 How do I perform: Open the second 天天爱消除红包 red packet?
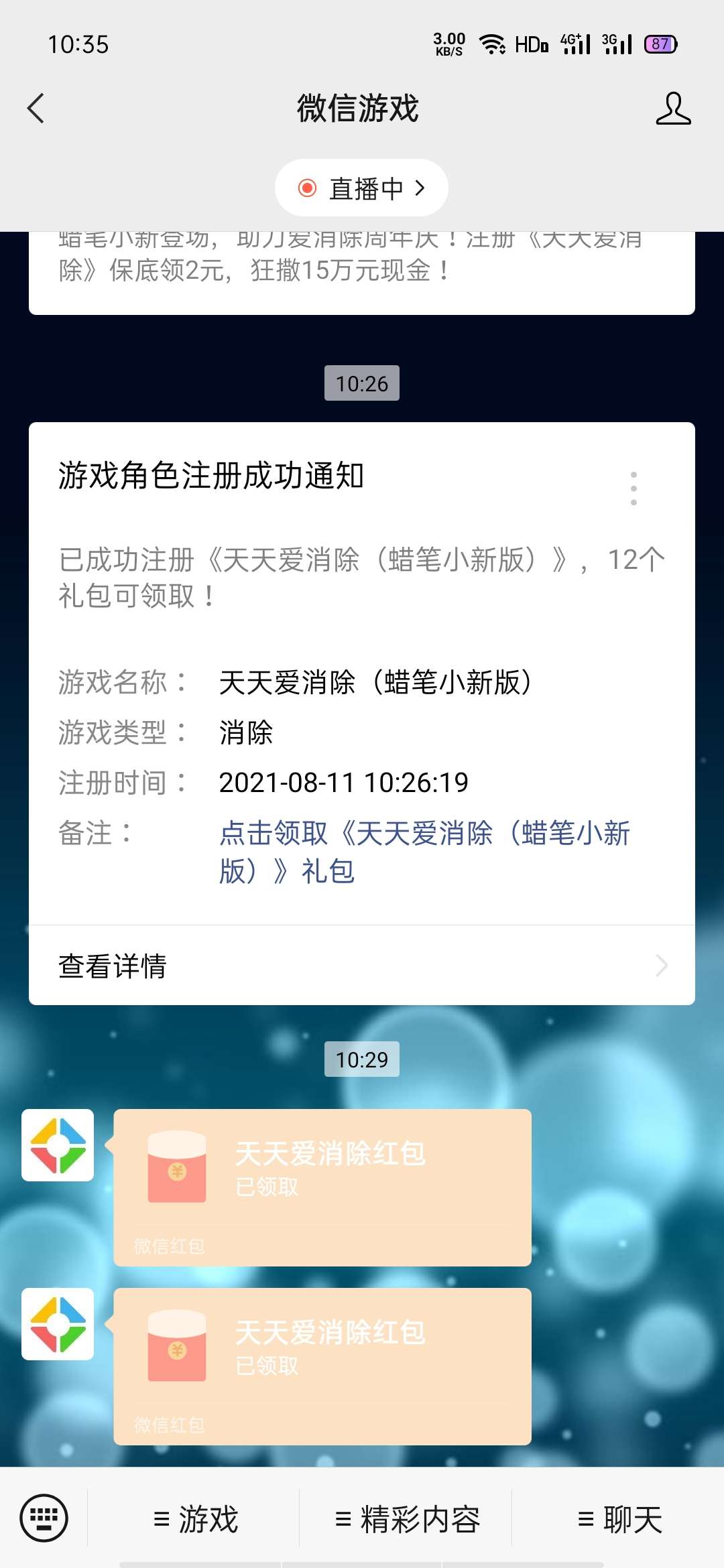(x=322, y=1366)
